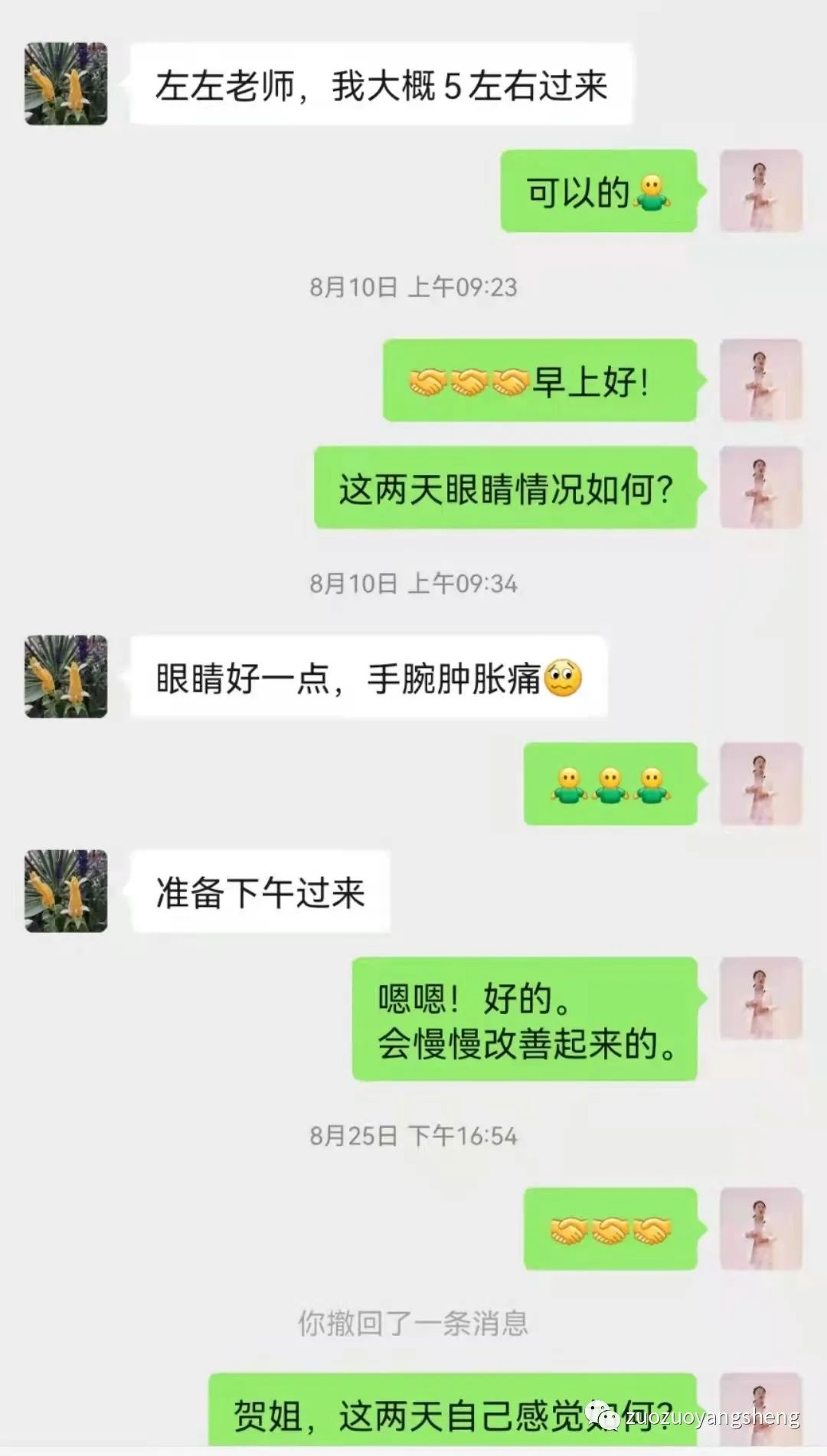Click timestamp 8月10日 上午09:34
This screenshot has width=827, height=1456.
[x=413, y=582]
